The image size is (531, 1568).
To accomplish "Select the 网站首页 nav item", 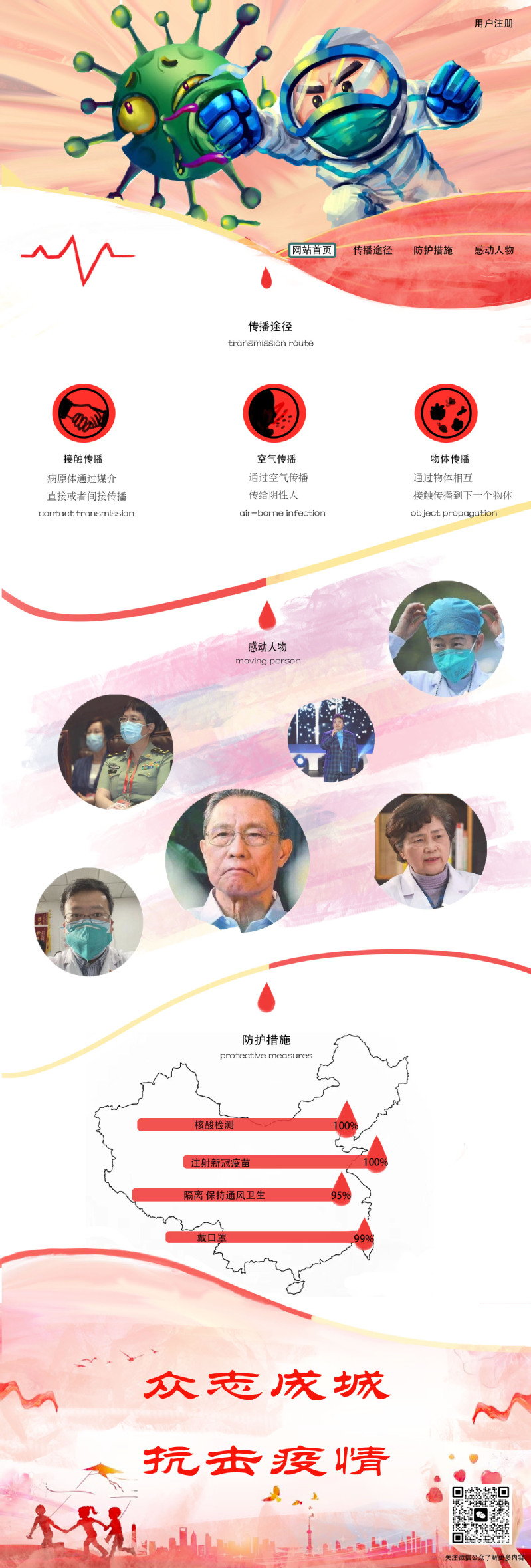I will coord(312,250).
